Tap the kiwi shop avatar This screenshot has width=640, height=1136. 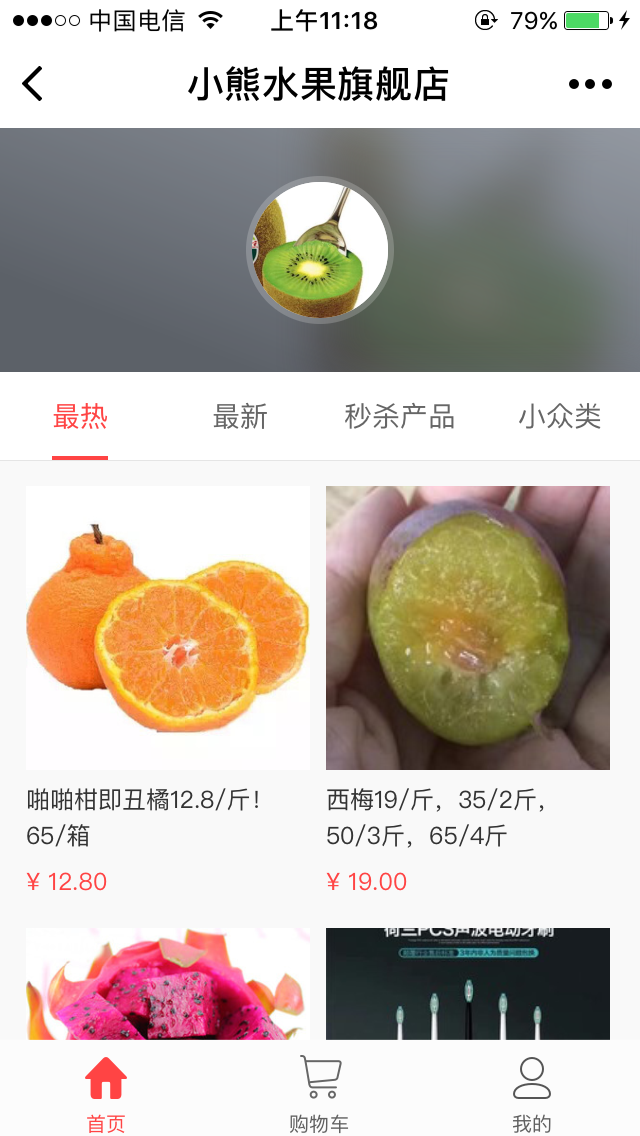pyautogui.click(x=319, y=250)
